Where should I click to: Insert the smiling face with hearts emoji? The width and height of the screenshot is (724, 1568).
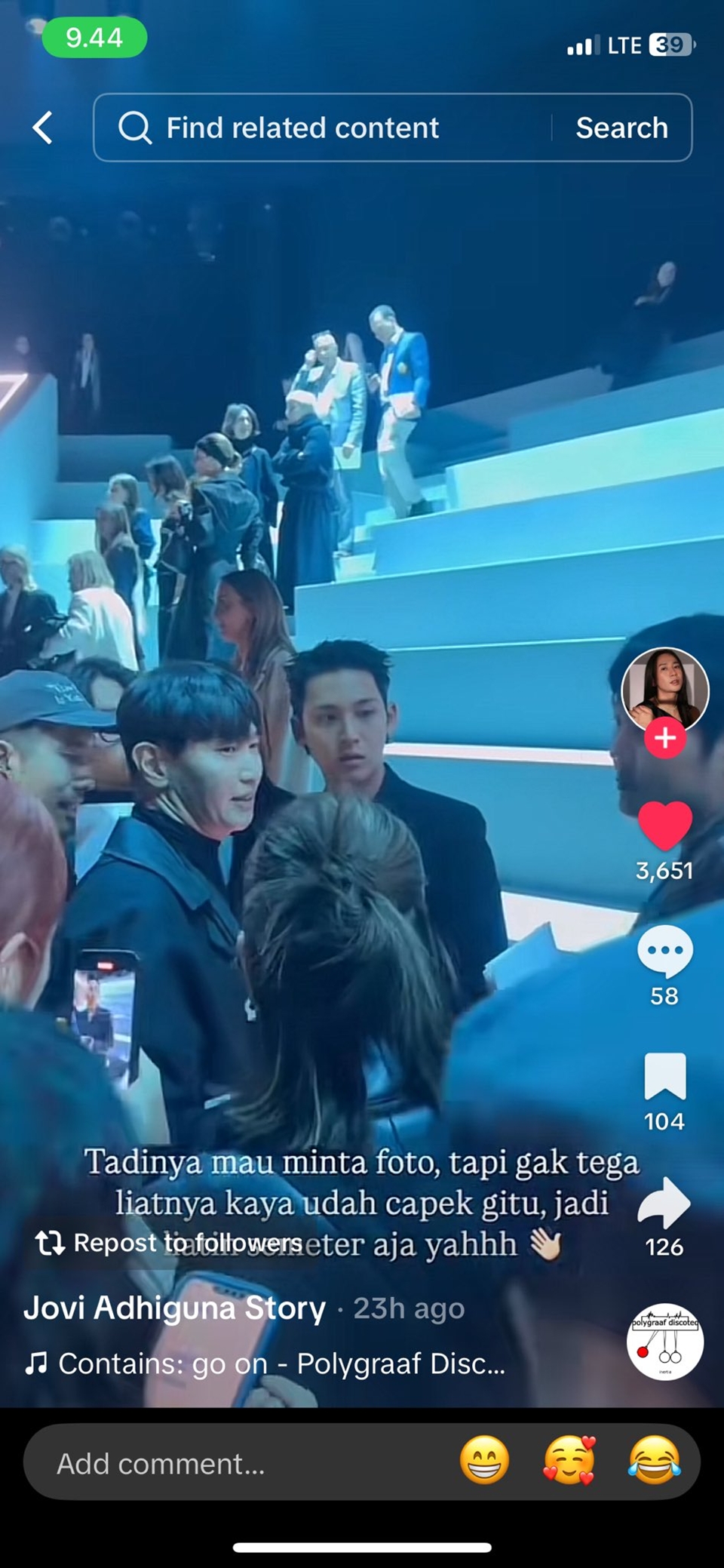[569, 1460]
